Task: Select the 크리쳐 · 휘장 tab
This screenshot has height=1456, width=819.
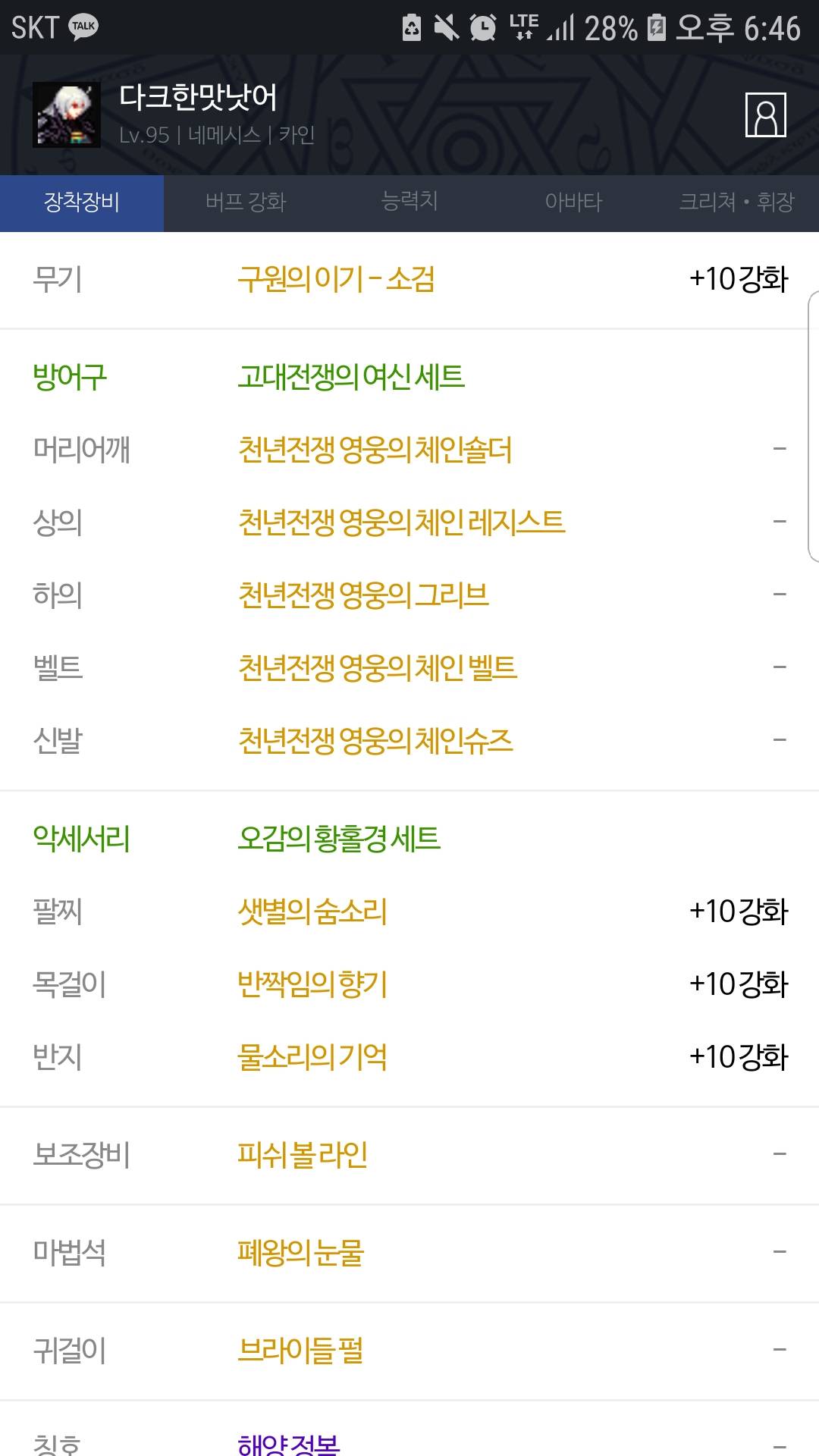Action: click(737, 202)
